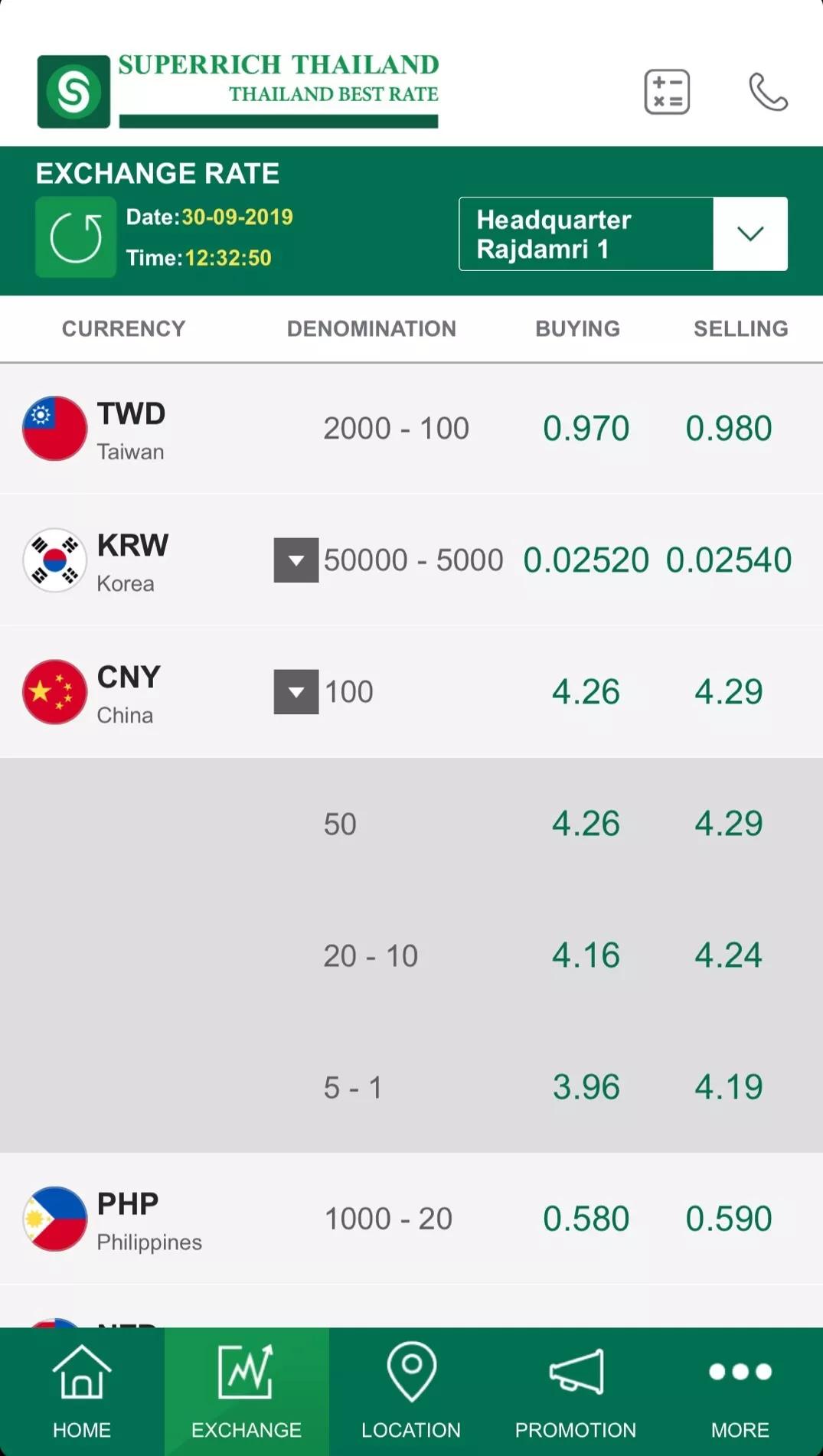Expand KRW denomination list

tap(296, 560)
